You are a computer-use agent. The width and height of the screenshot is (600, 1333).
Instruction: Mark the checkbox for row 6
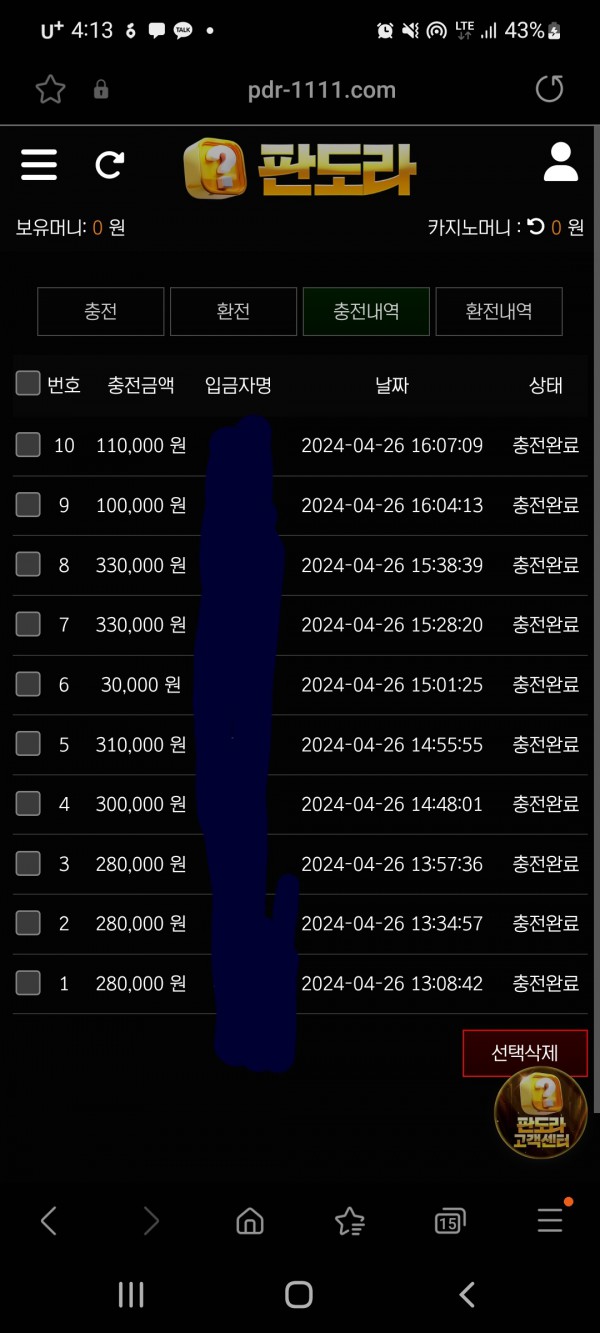coord(28,684)
